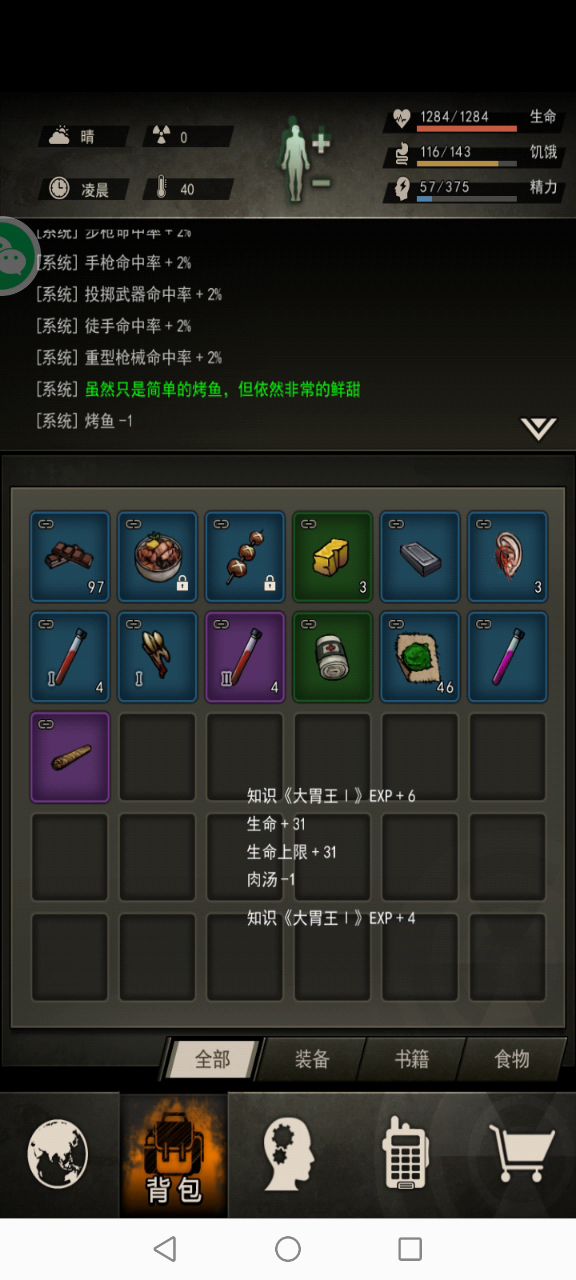
Task: Select the chocolate item with 97 count
Action: [x=70, y=557]
